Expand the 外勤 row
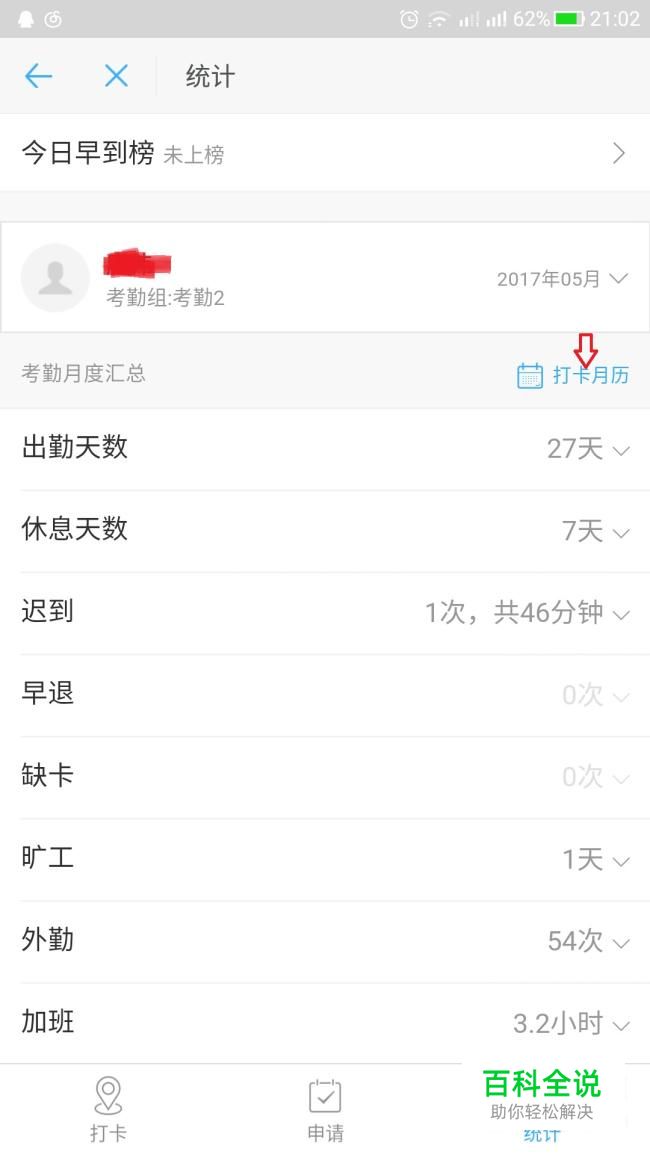Image resolution: width=650 pixels, height=1155 pixels. click(x=325, y=941)
